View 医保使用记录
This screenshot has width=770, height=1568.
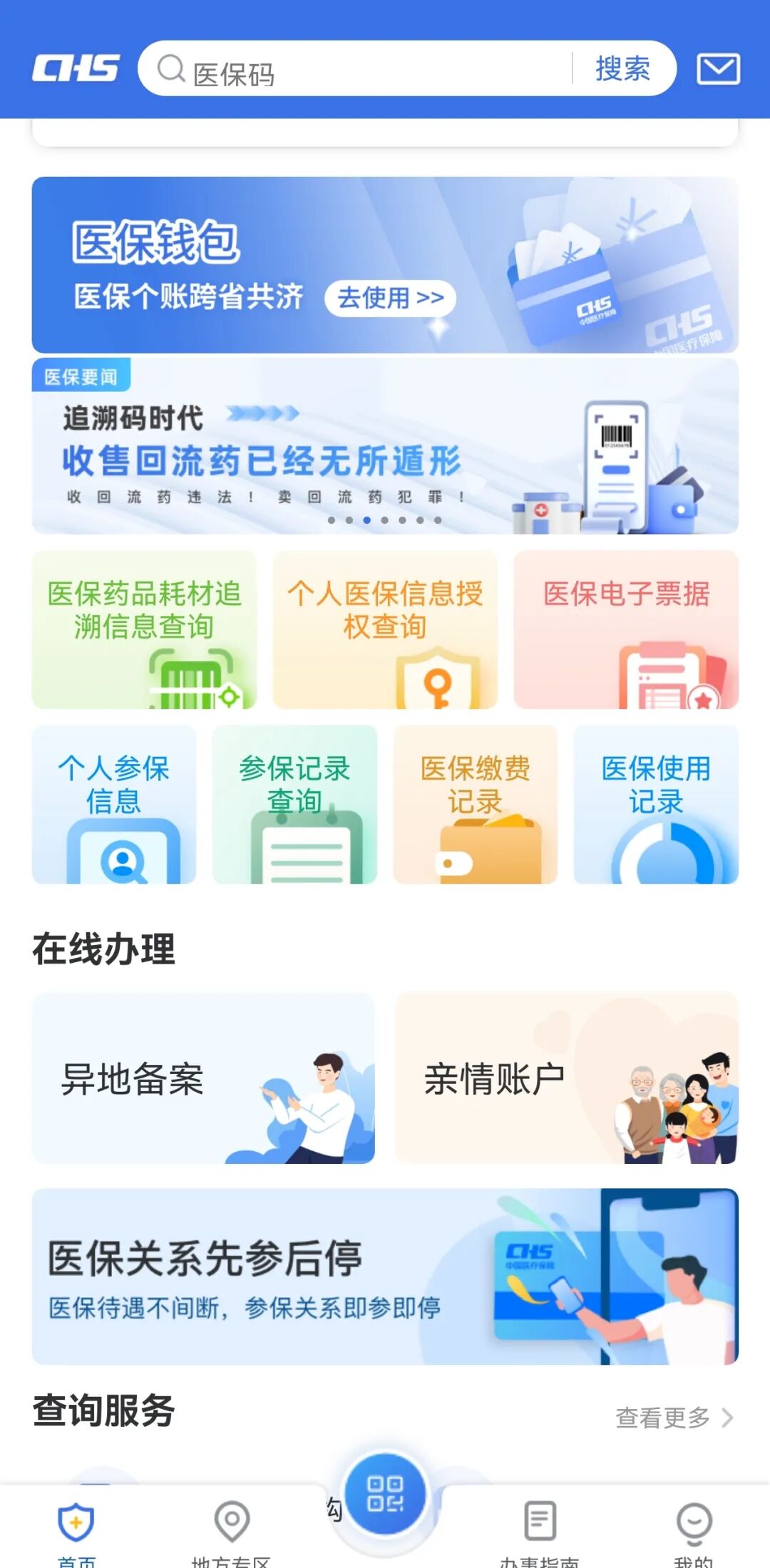tap(656, 805)
